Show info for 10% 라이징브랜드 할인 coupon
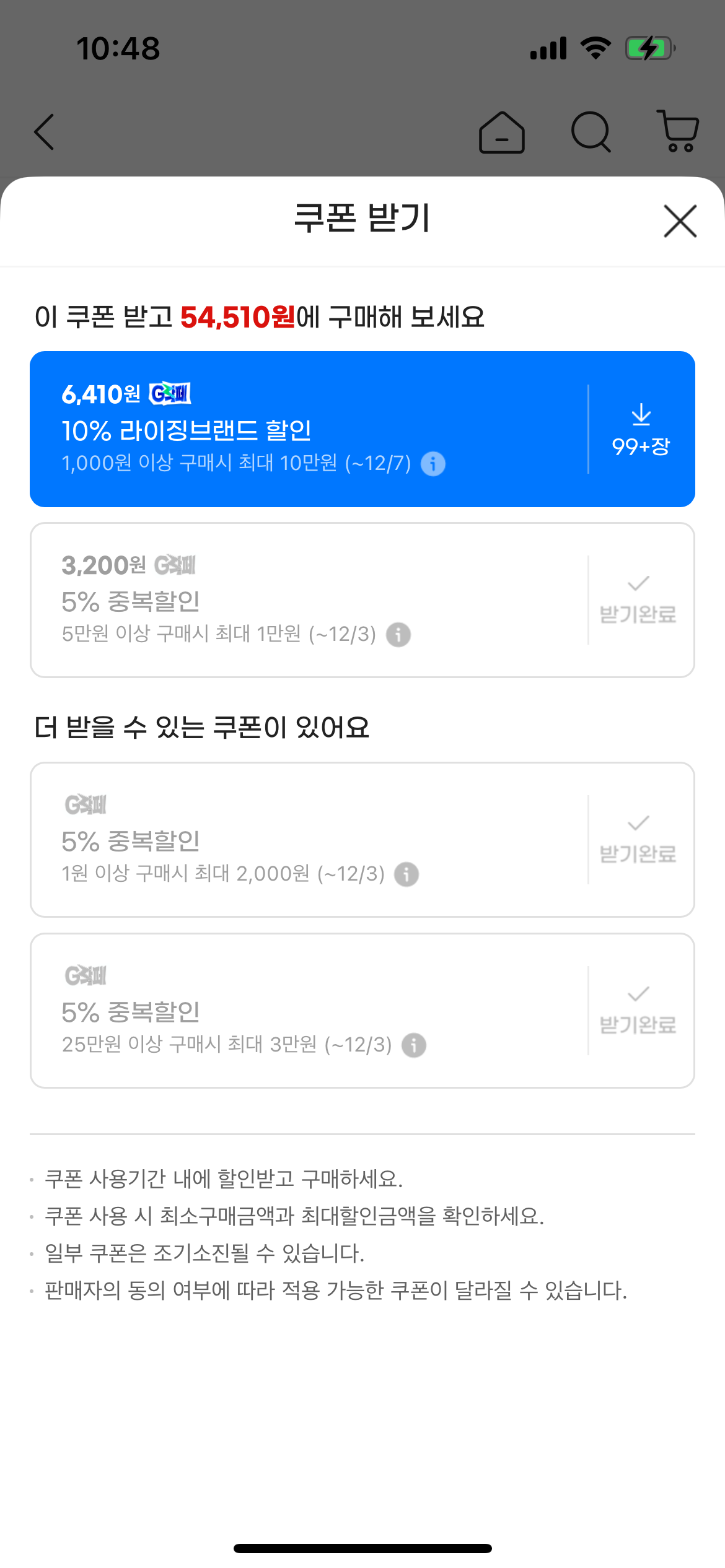The width and height of the screenshot is (725, 1568). [433, 464]
